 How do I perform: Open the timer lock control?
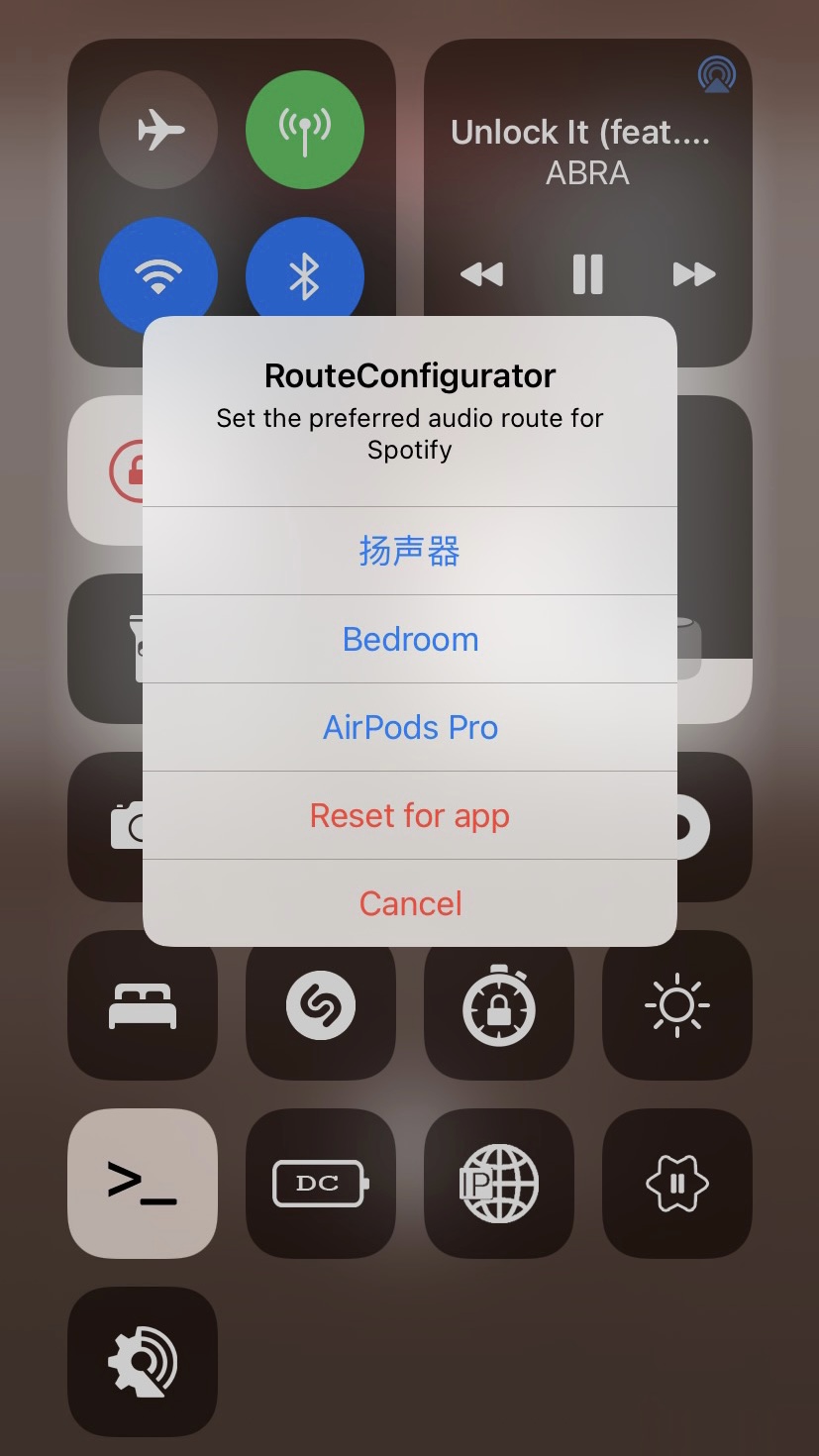click(x=499, y=1005)
